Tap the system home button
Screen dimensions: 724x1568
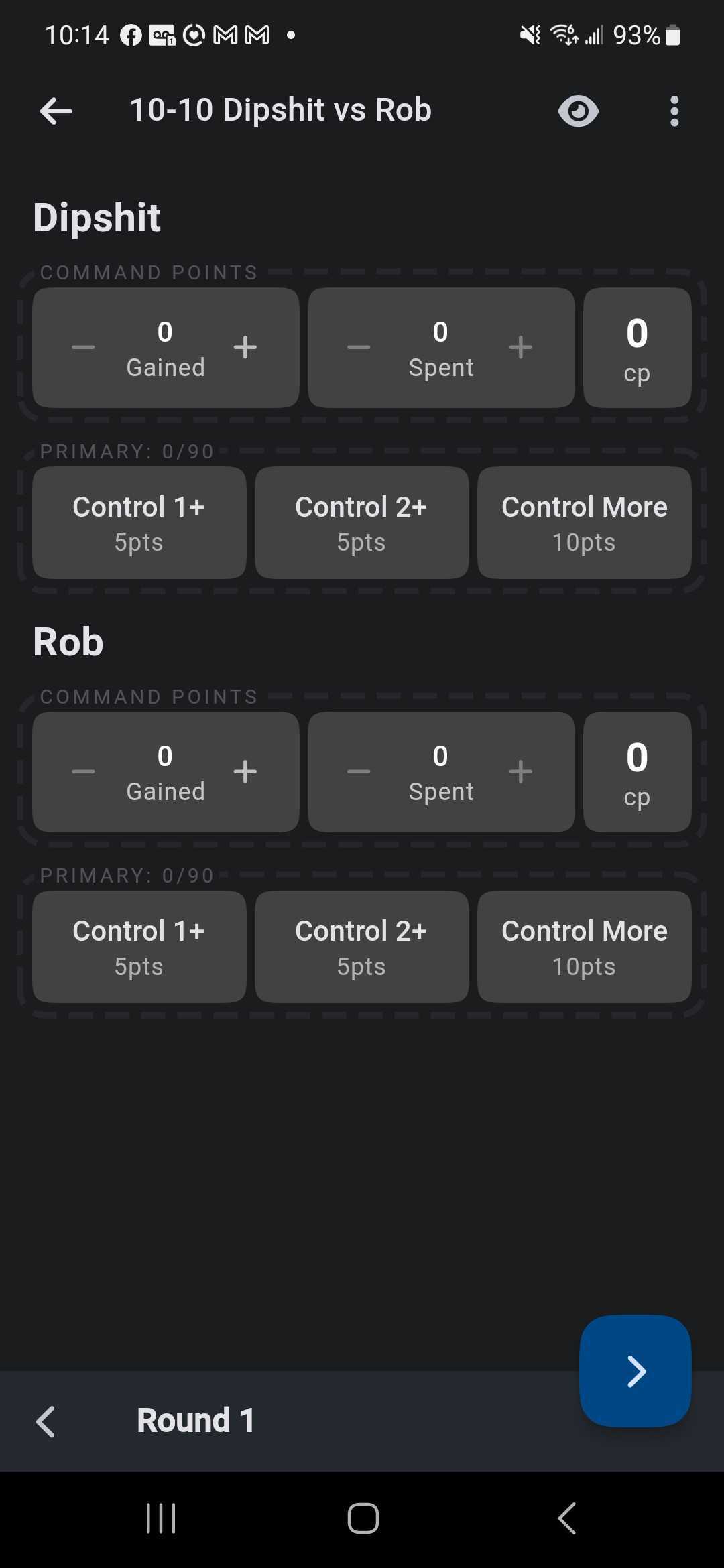tap(363, 1518)
